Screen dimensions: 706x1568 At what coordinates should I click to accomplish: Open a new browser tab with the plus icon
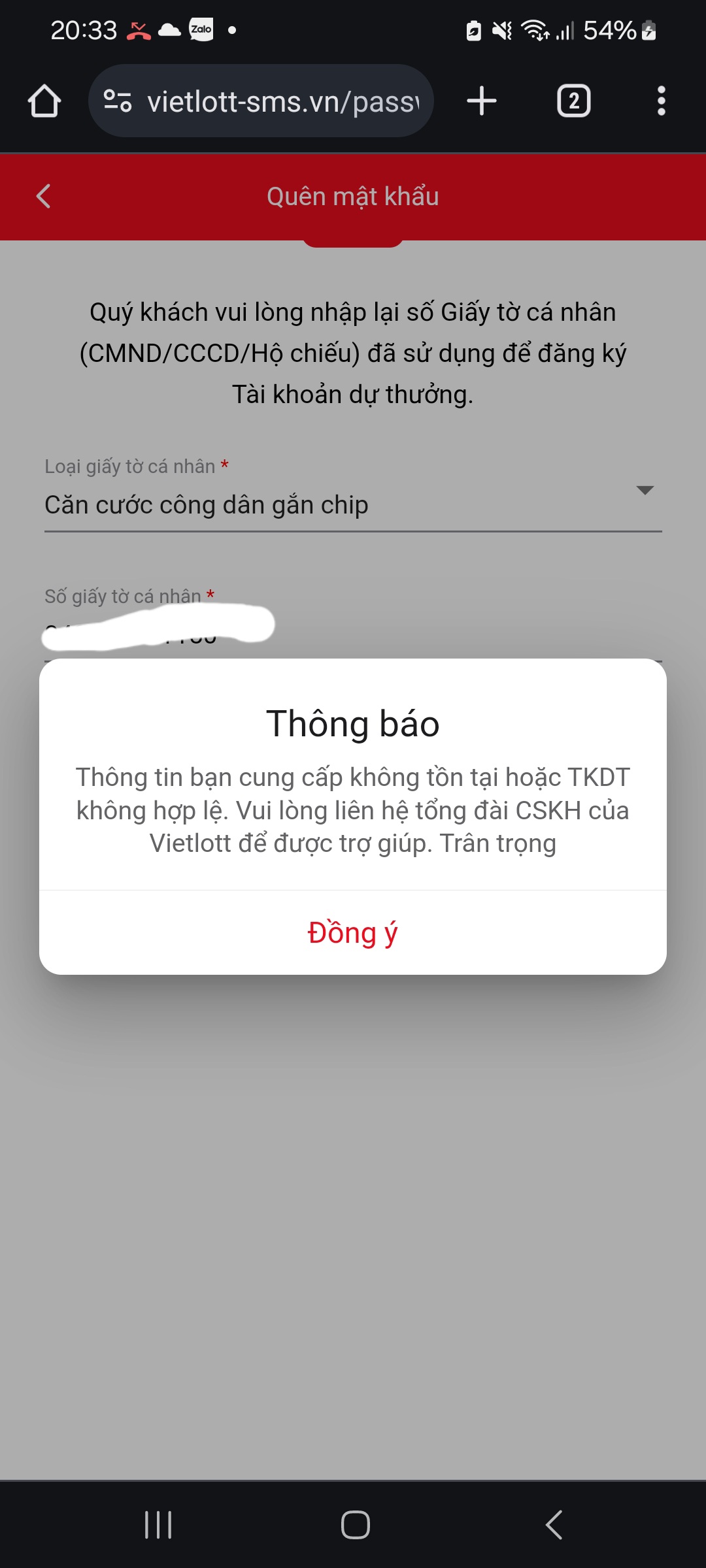[x=482, y=100]
